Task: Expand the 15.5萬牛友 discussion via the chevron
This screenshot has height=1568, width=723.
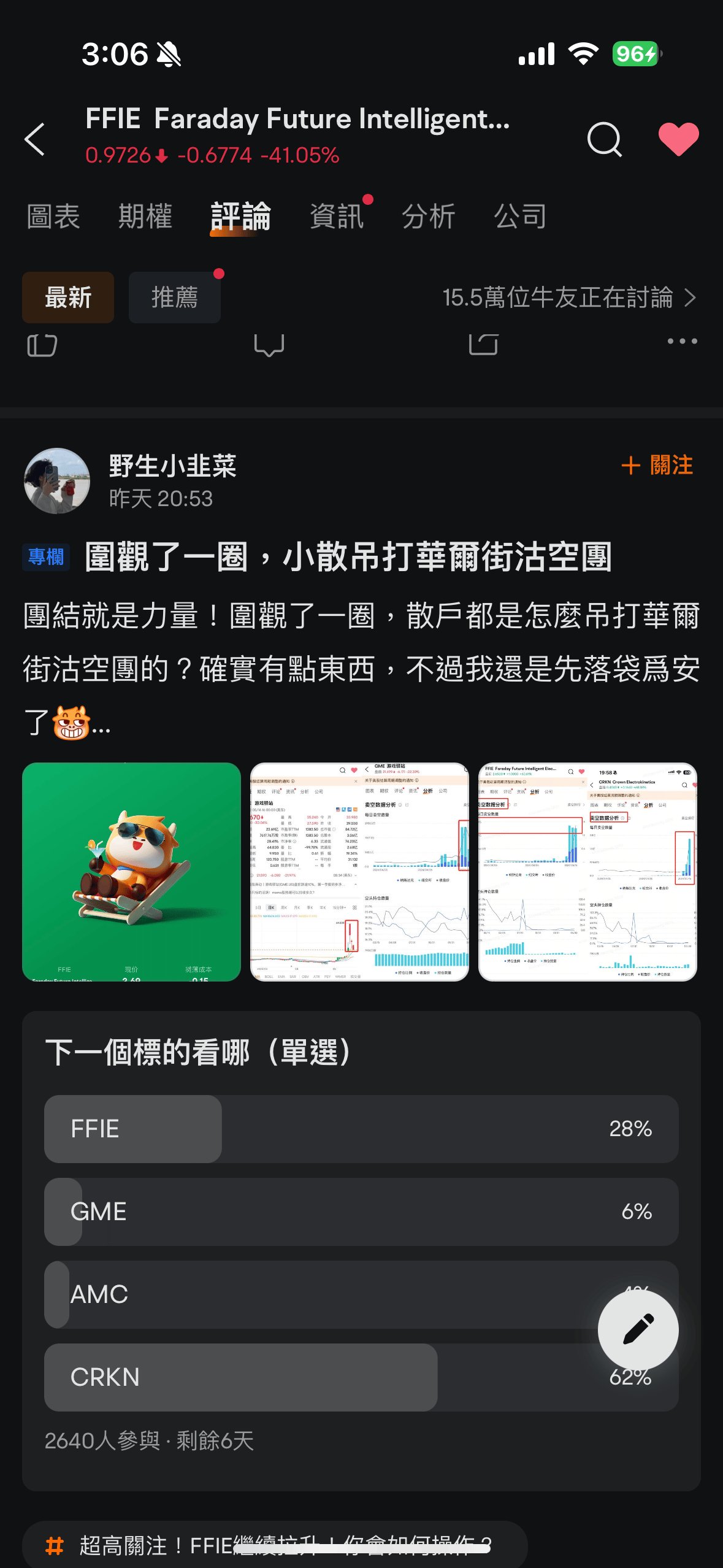Action: pyautogui.click(x=692, y=299)
